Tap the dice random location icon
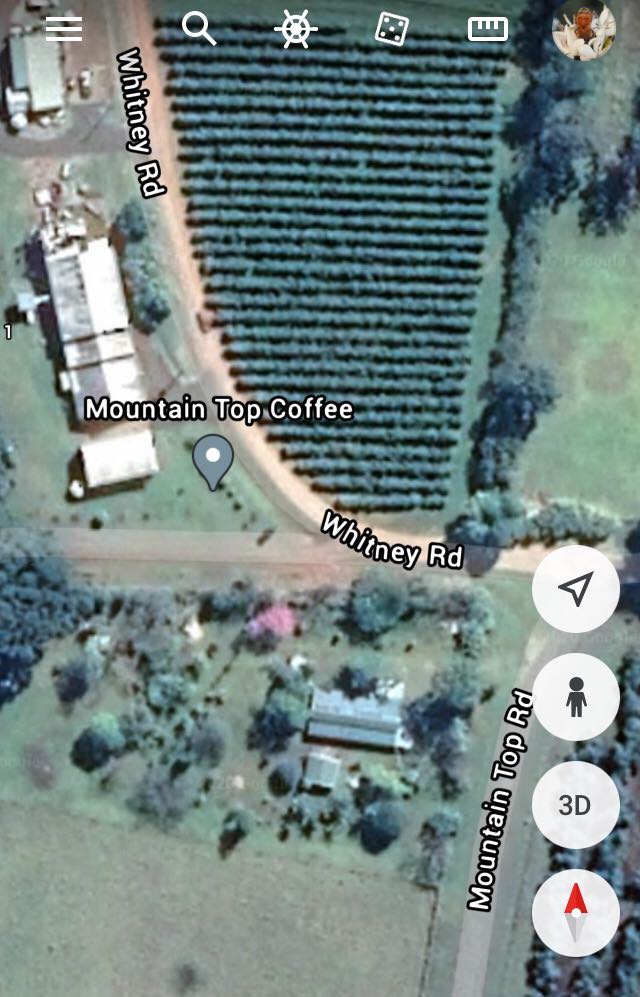 (391, 29)
